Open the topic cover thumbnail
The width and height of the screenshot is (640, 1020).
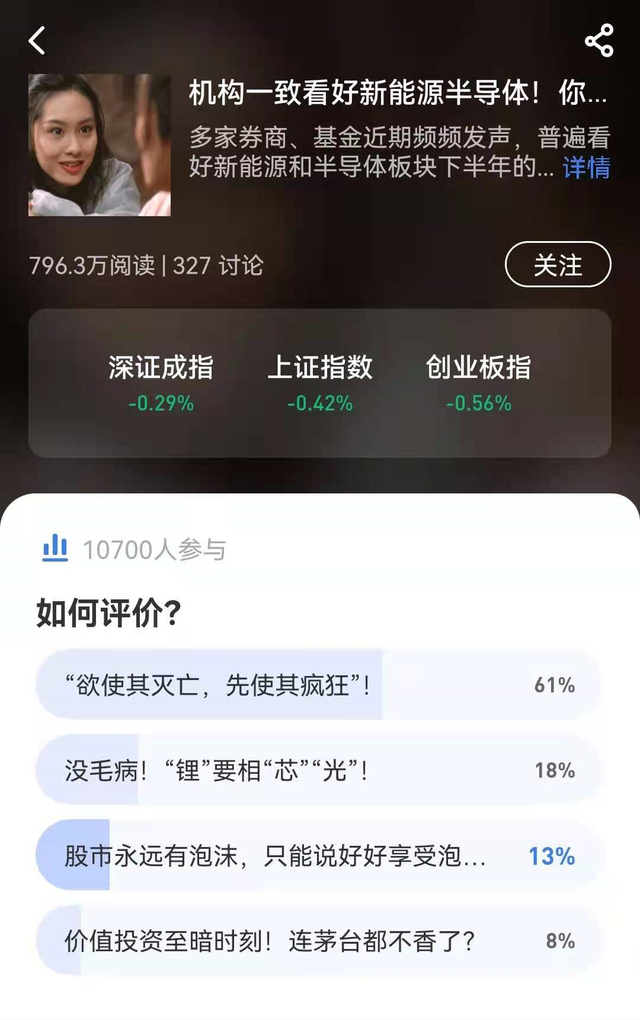(x=99, y=145)
